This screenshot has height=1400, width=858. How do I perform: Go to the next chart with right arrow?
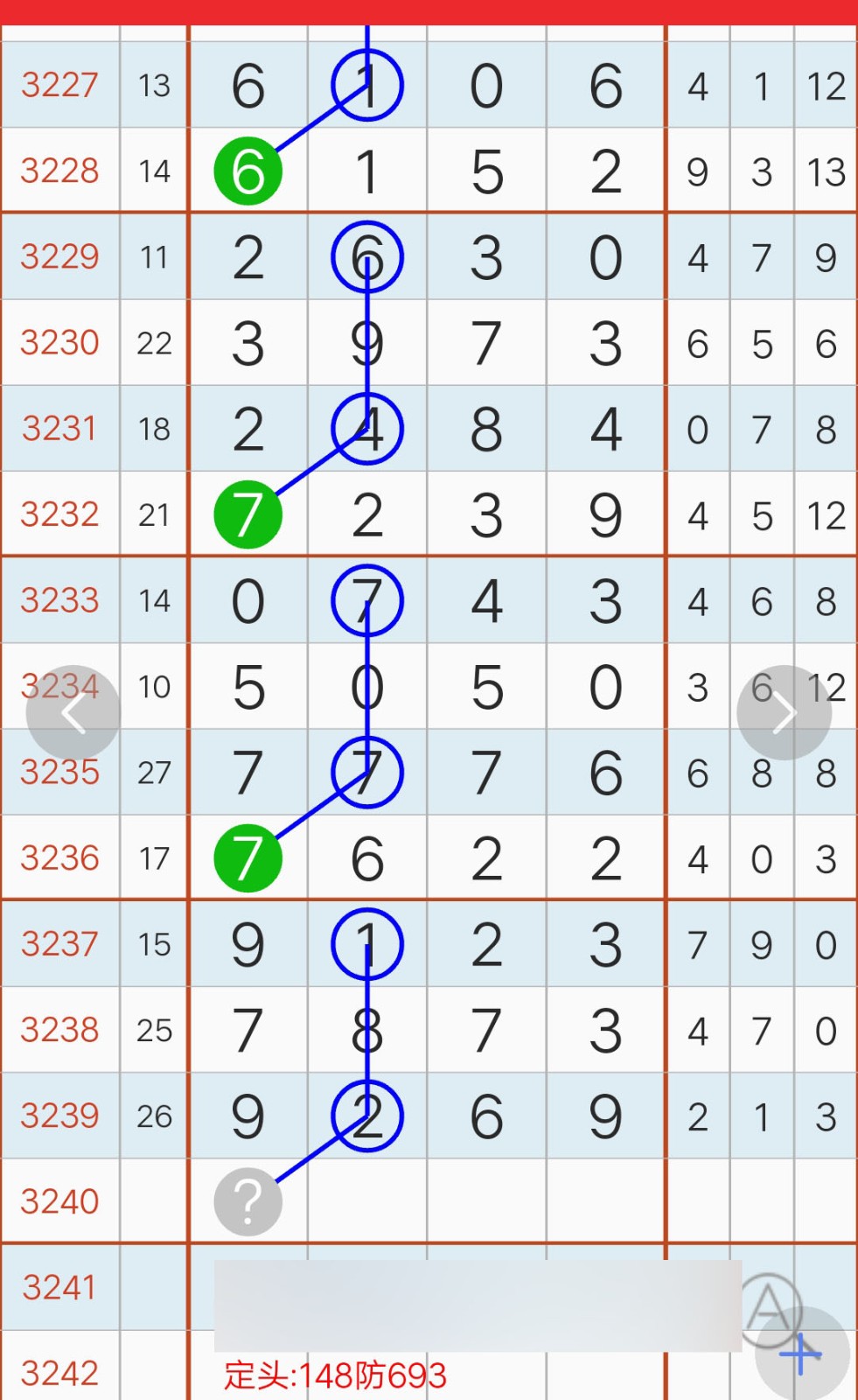[784, 713]
